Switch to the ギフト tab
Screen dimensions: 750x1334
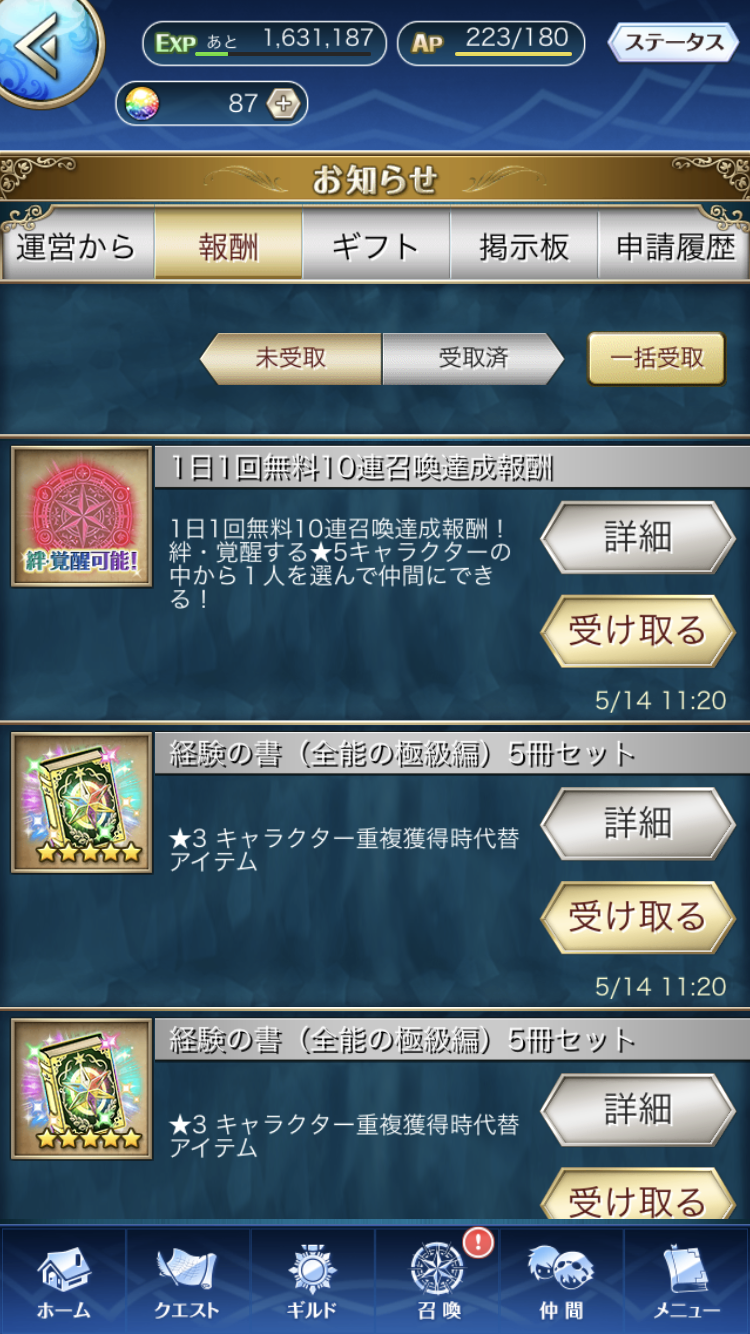pos(375,246)
